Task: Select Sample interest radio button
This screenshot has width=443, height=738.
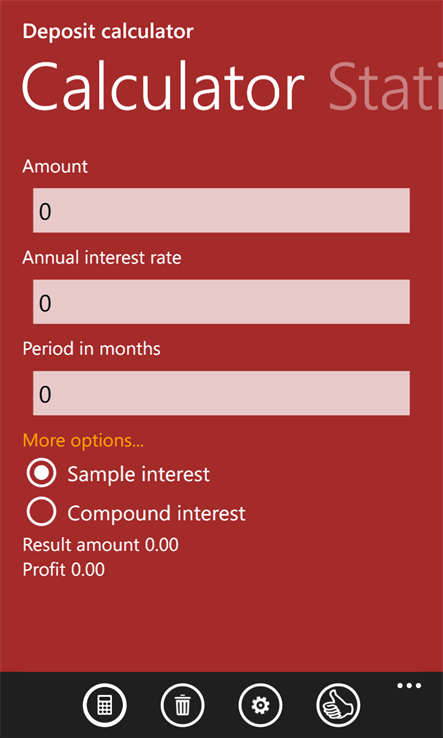Action: tap(41, 473)
